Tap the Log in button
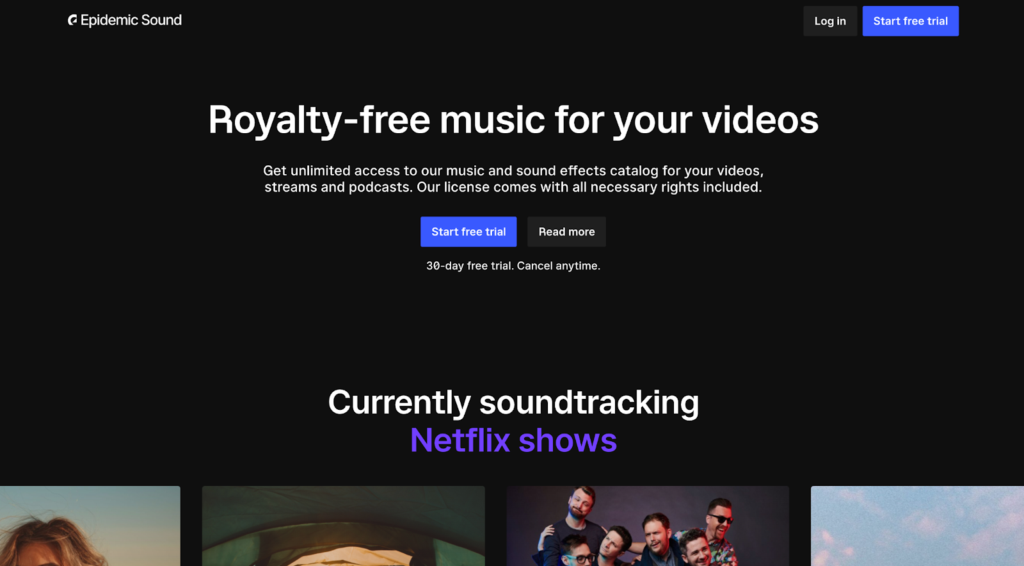 click(x=829, y=21)
